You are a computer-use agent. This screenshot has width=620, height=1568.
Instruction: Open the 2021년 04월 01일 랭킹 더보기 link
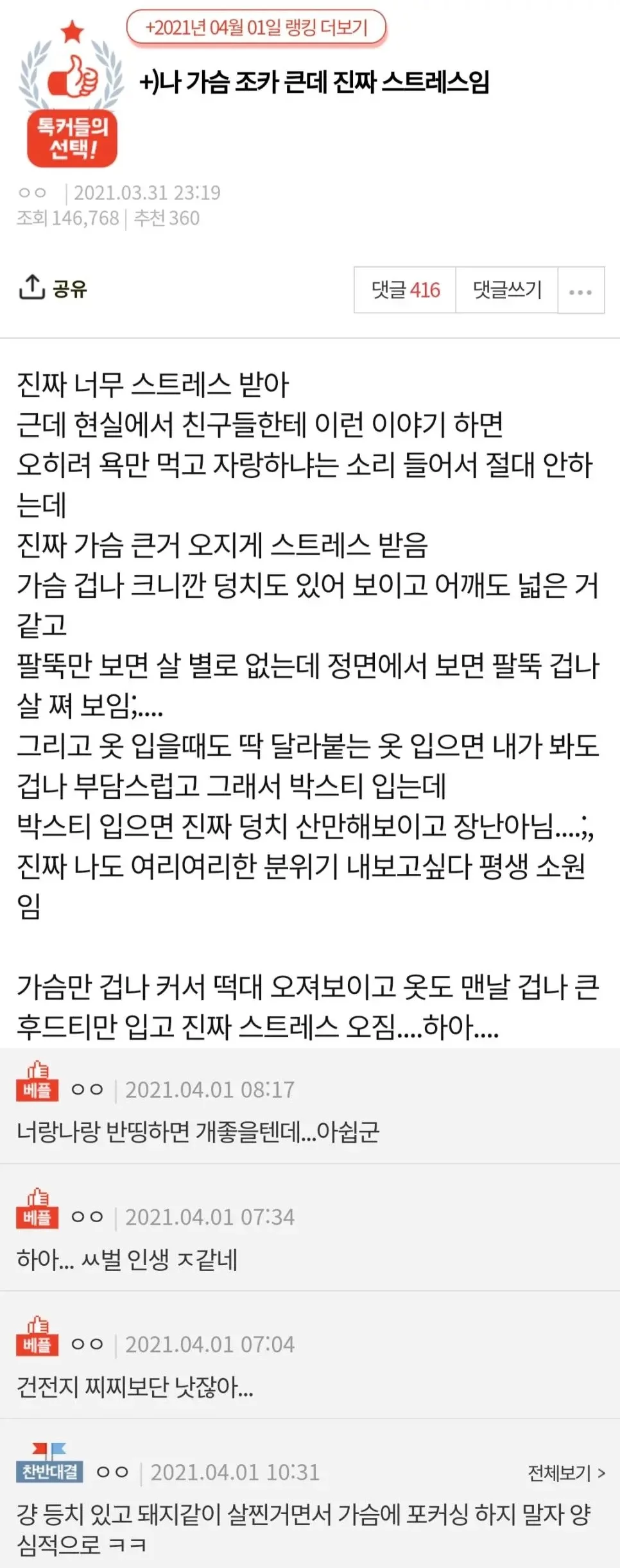pos(256,28)
